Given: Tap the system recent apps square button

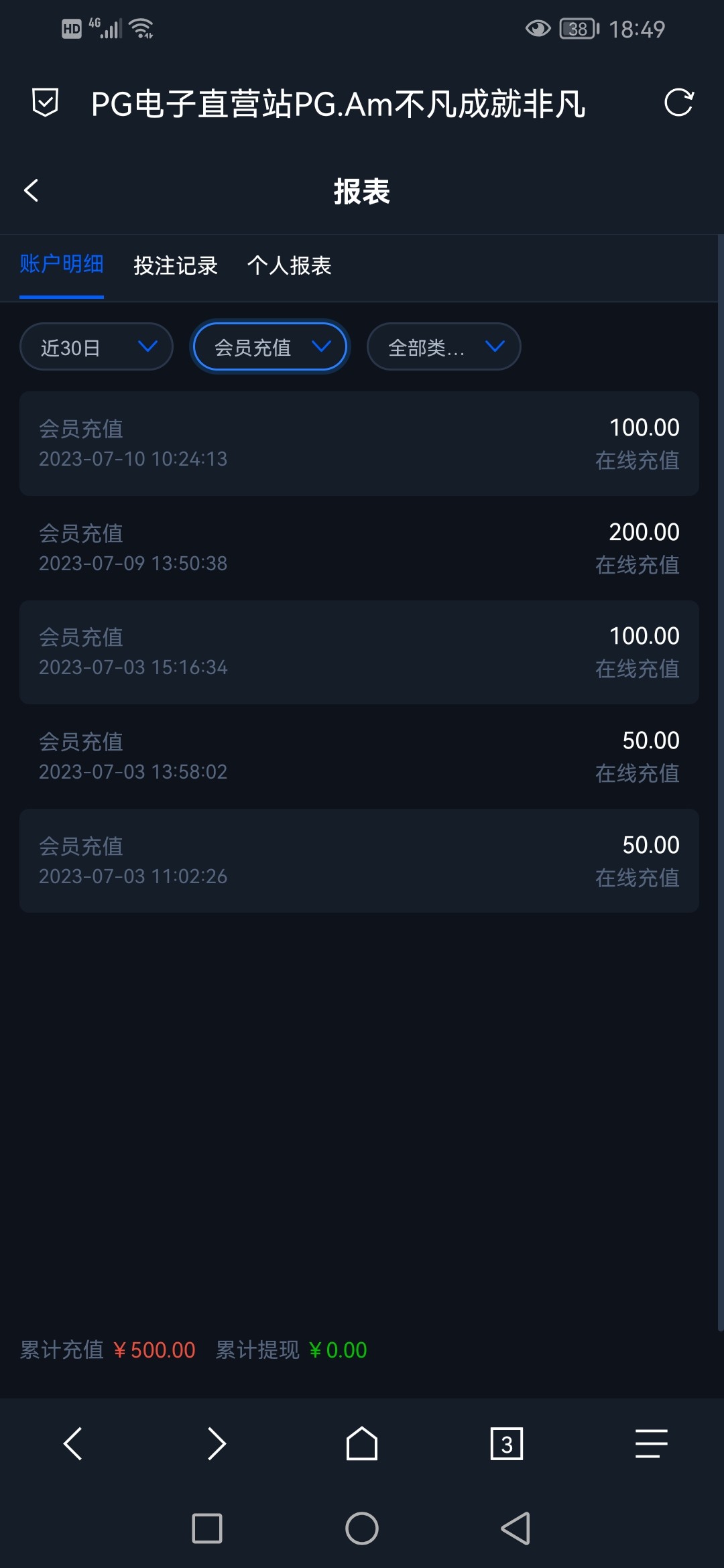Looking at the screenshot, I should coord(207,1528).
